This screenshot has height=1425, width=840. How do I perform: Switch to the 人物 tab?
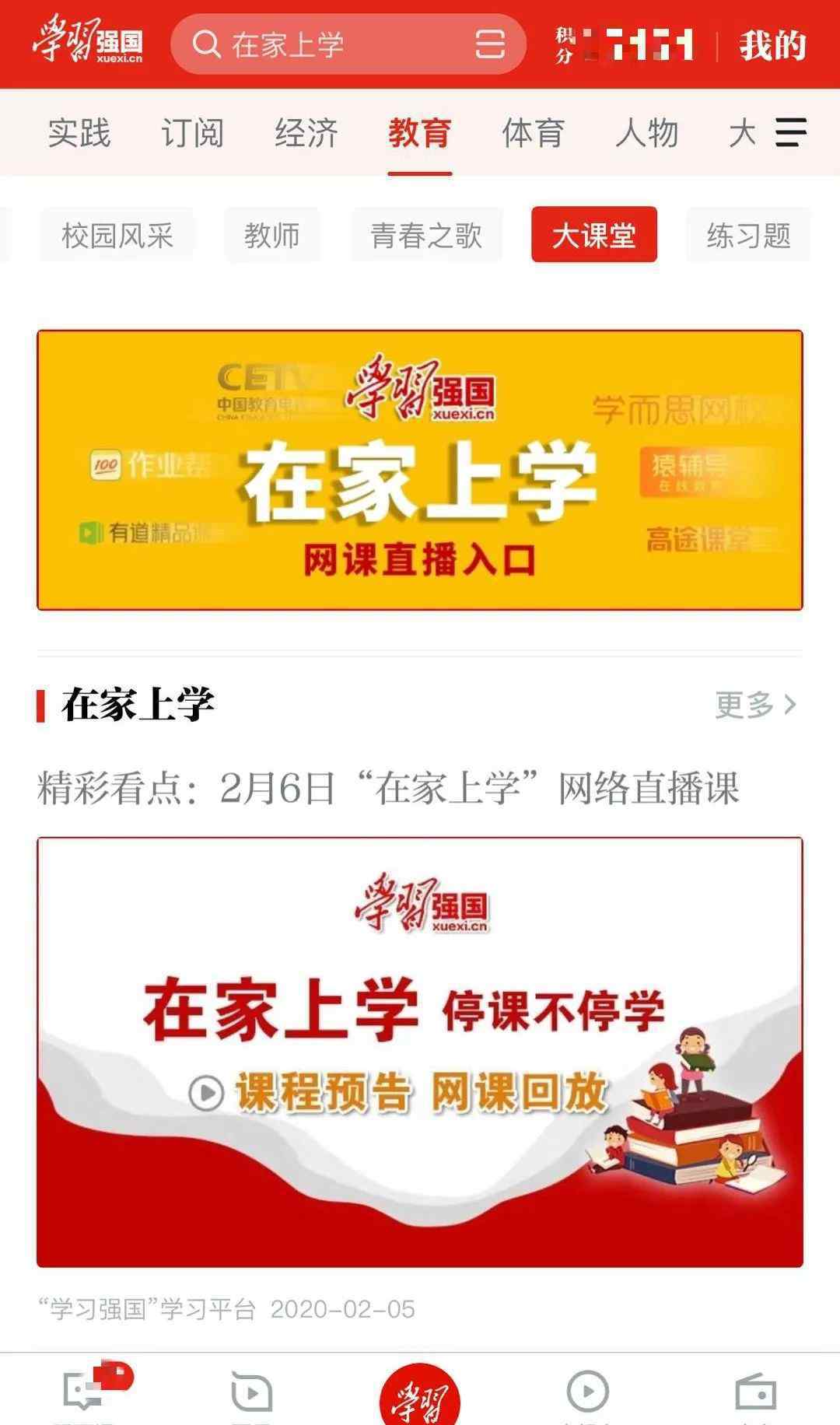pos(646,133)
